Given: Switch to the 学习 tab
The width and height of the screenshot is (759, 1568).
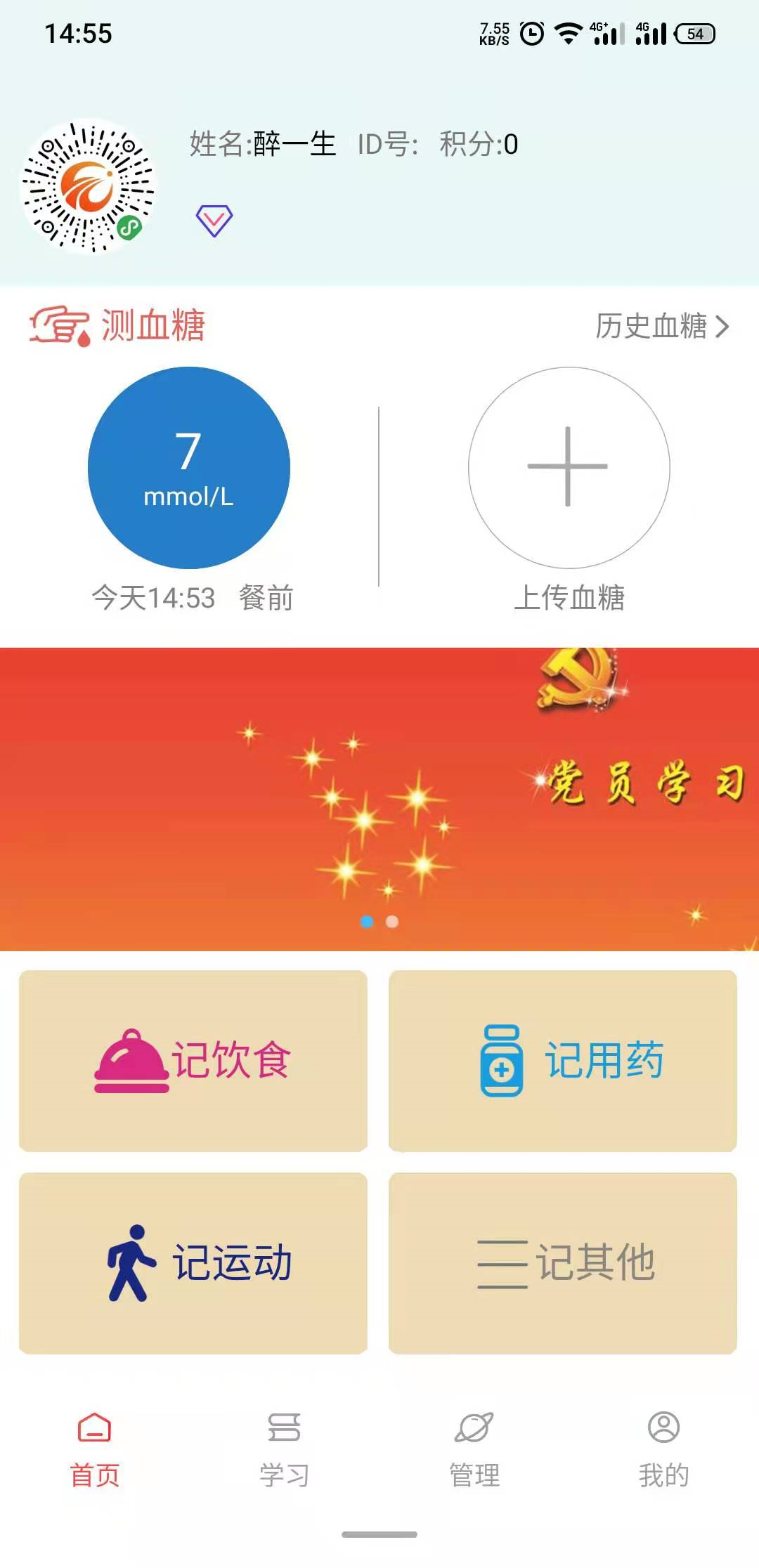Looking at the screenshot, I should click(284, 1450).
